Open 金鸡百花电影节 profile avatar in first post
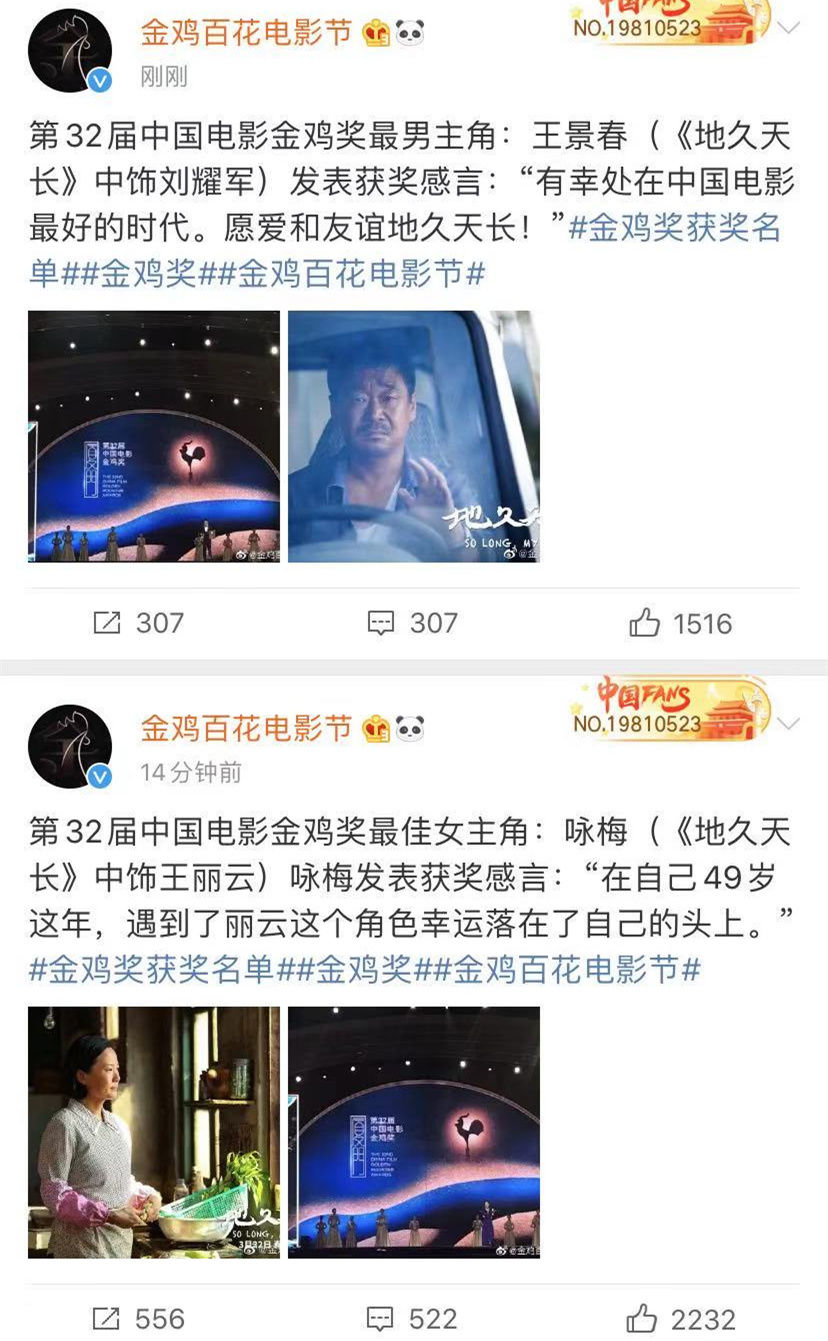 tap(70, 51)
